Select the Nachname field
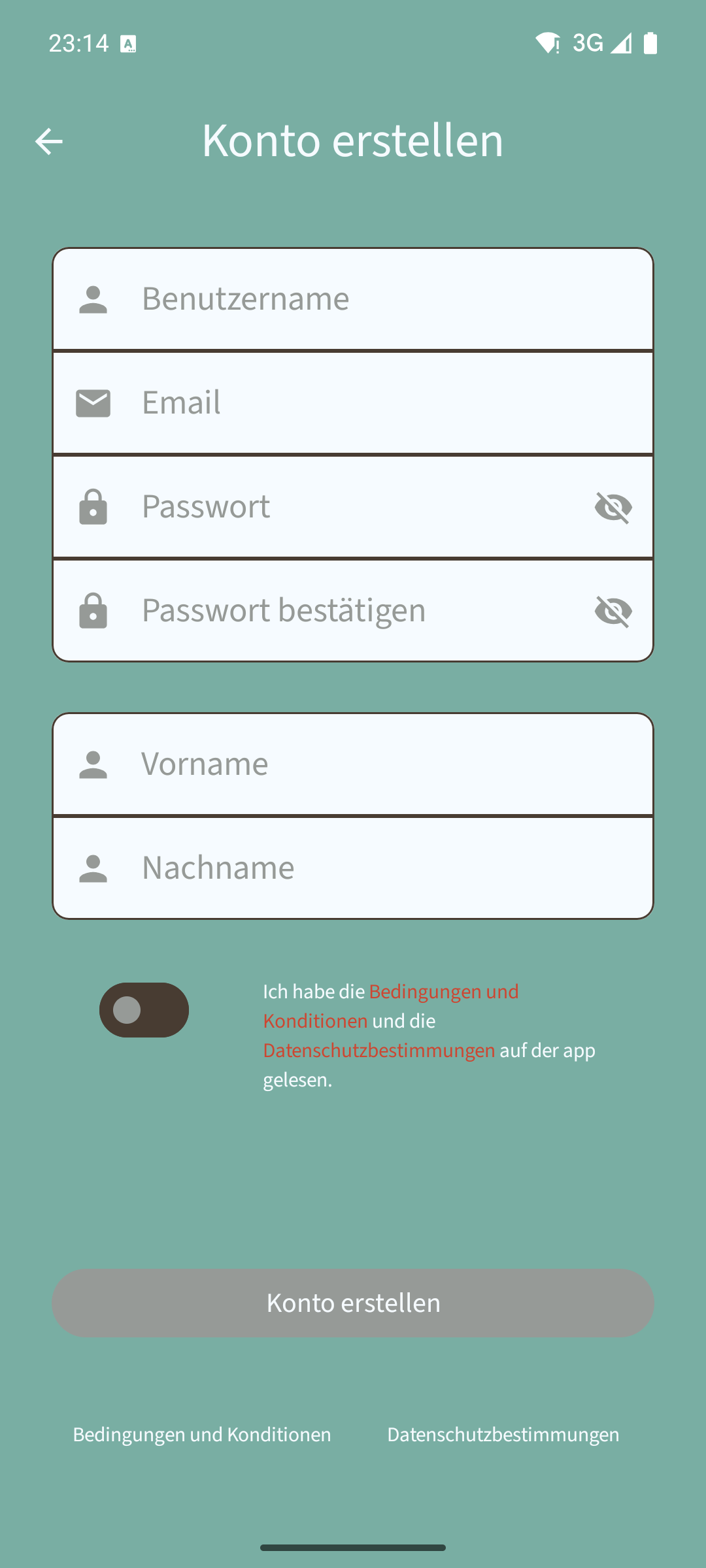 [x=366, y=868]
